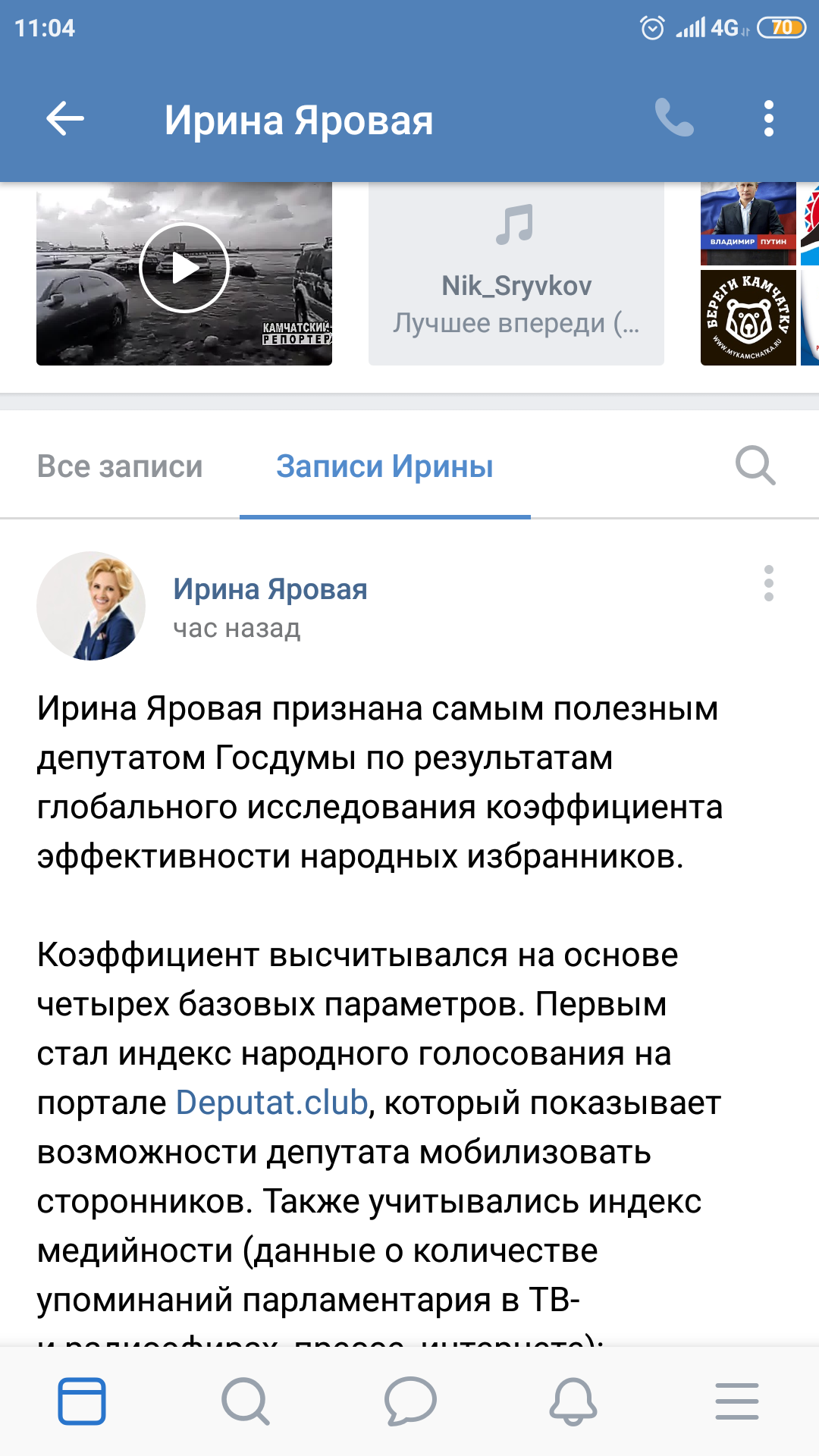819x1456 pixels.
Task: Tap the author name Ирина Яровая on the post
Action: [270, 589]
